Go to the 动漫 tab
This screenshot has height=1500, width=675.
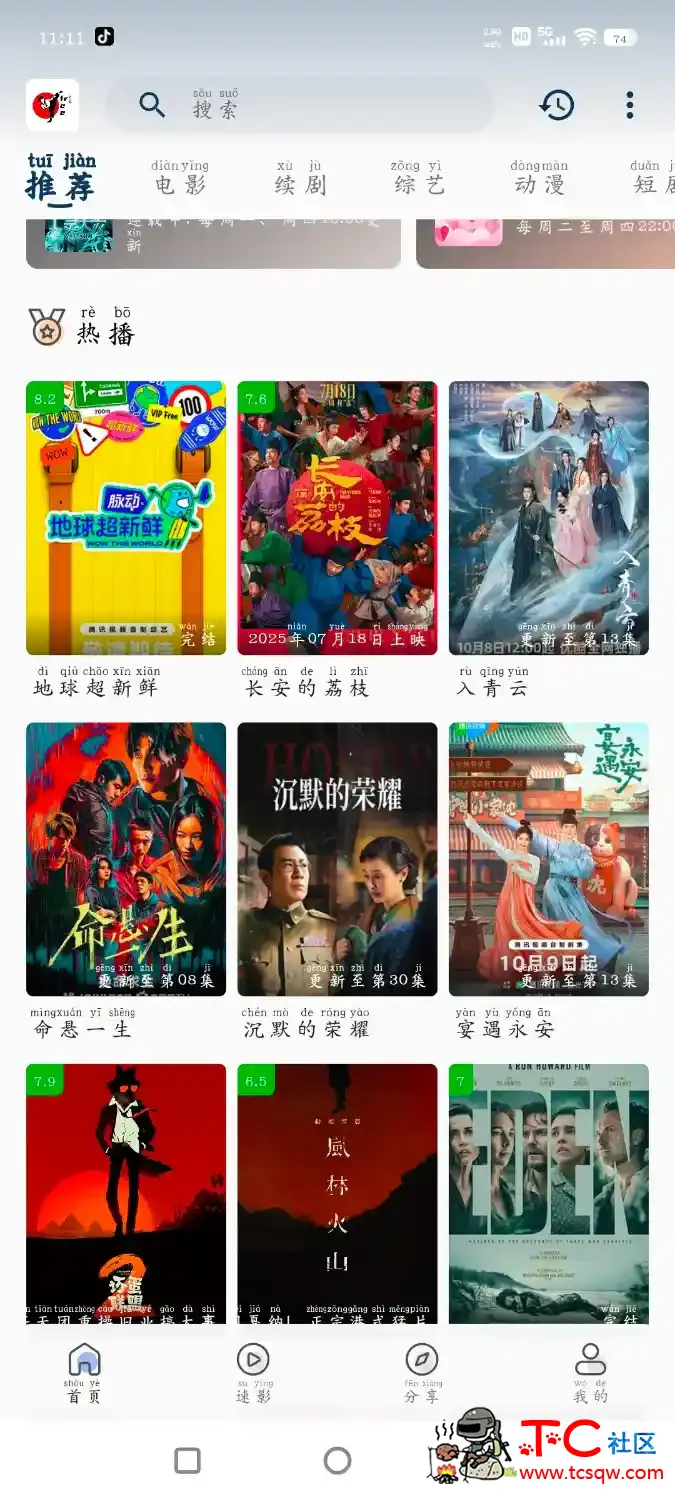[x=539, y=178]
